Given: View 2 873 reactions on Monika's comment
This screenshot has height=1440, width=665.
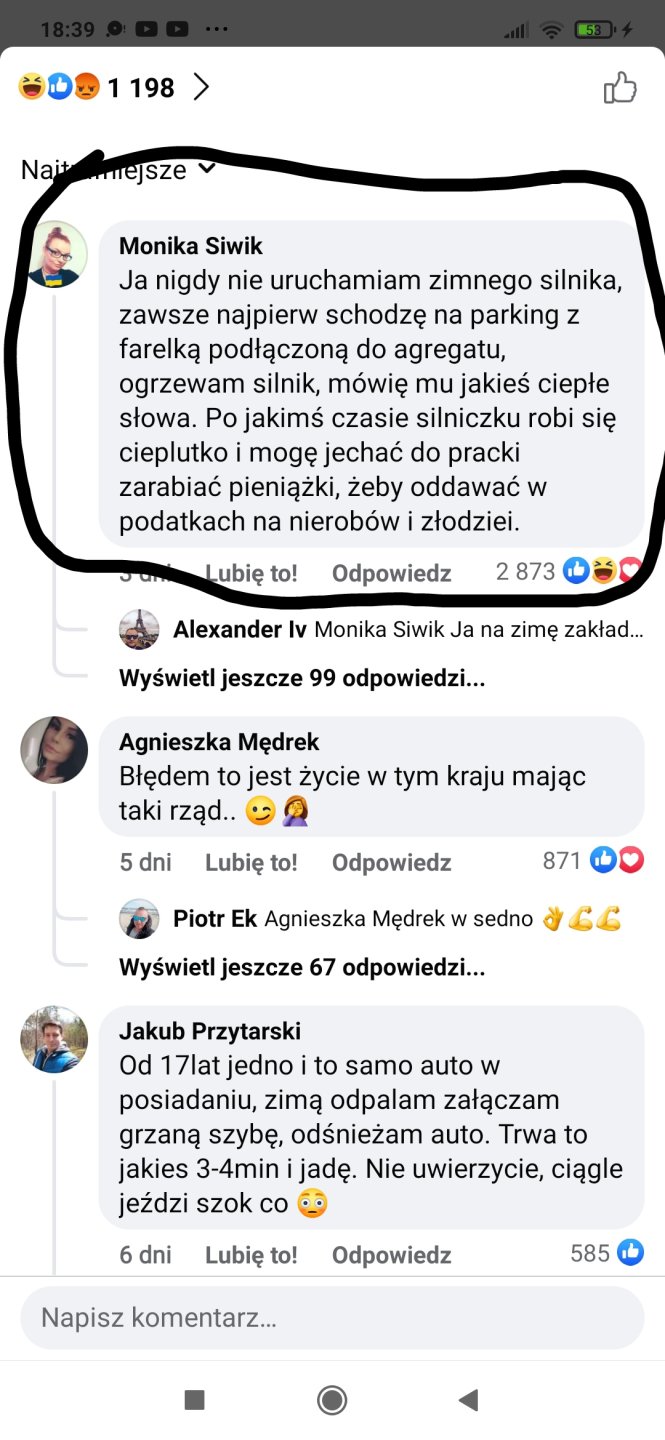Looking at the screenshot, I should (566, 571).
